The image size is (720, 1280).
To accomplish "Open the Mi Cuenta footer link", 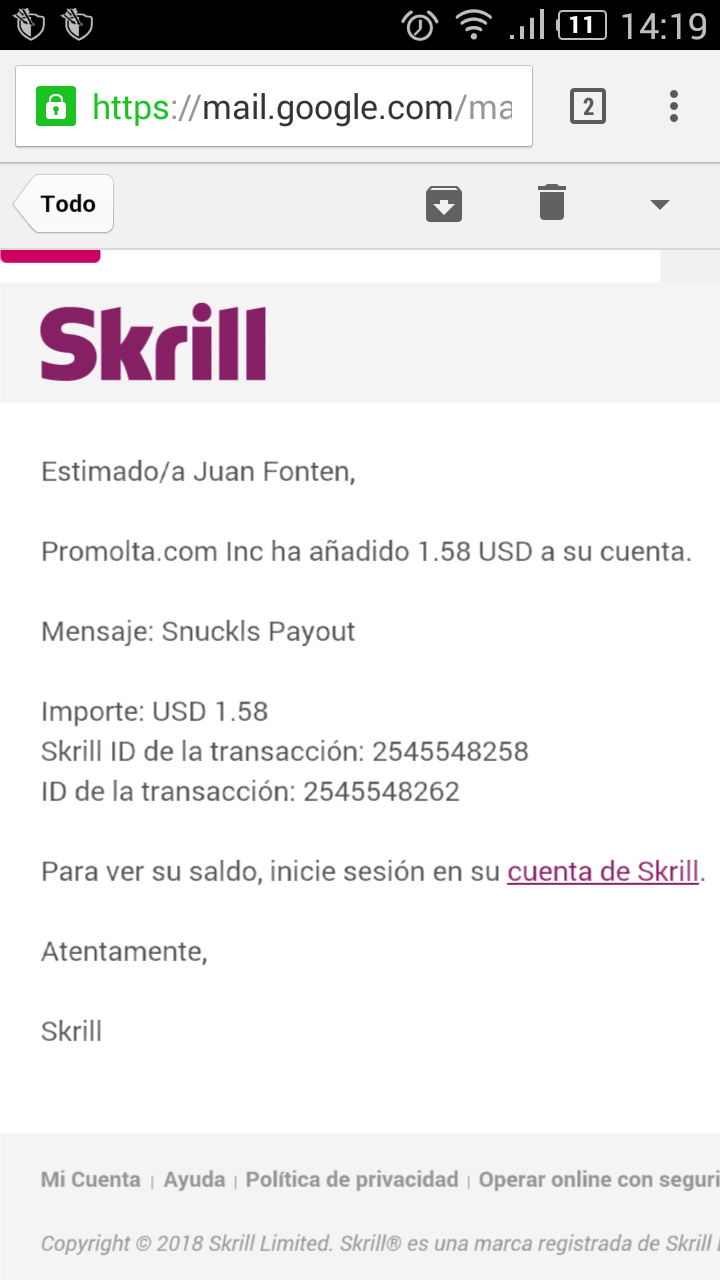I will (x=91, y=1179).
